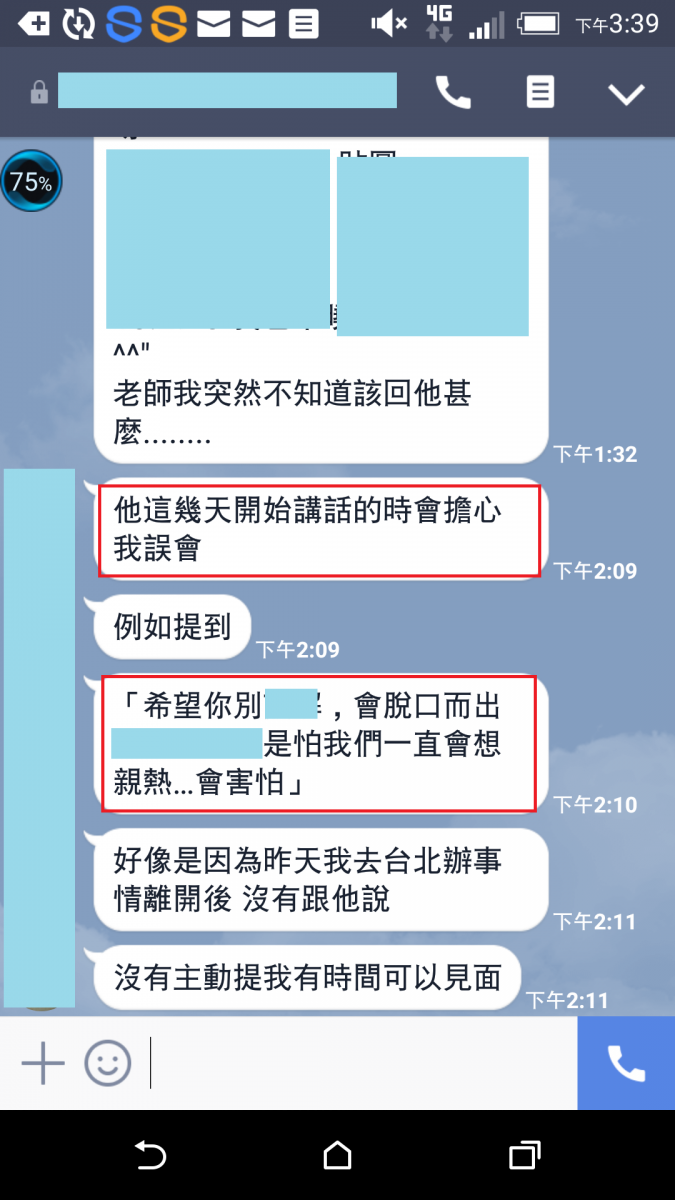Open the recent apps overview
Screen dimensions: 675x1200
[524, 1155]
